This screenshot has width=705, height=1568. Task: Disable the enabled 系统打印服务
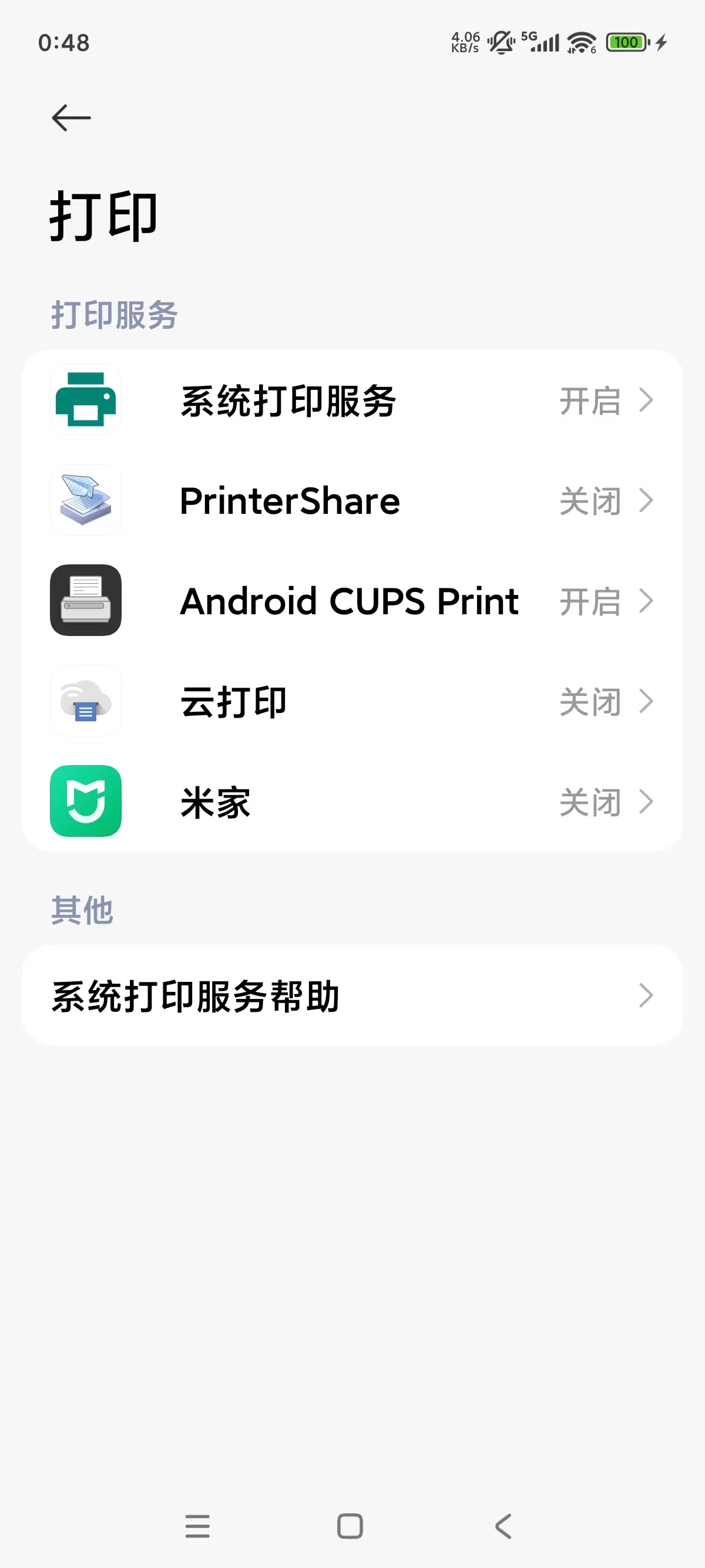coord(588,400)
